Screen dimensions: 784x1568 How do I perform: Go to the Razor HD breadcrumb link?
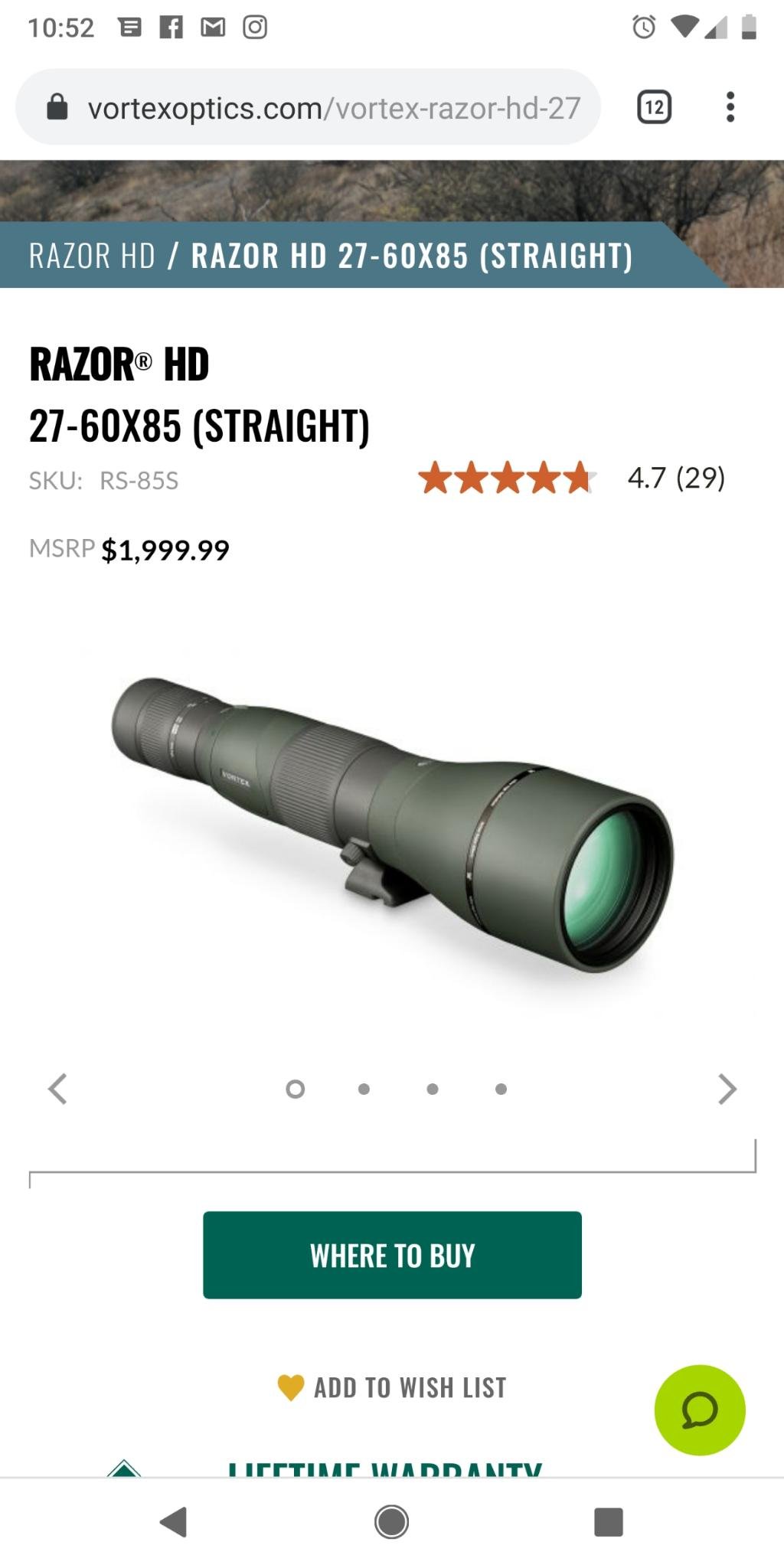92,256
